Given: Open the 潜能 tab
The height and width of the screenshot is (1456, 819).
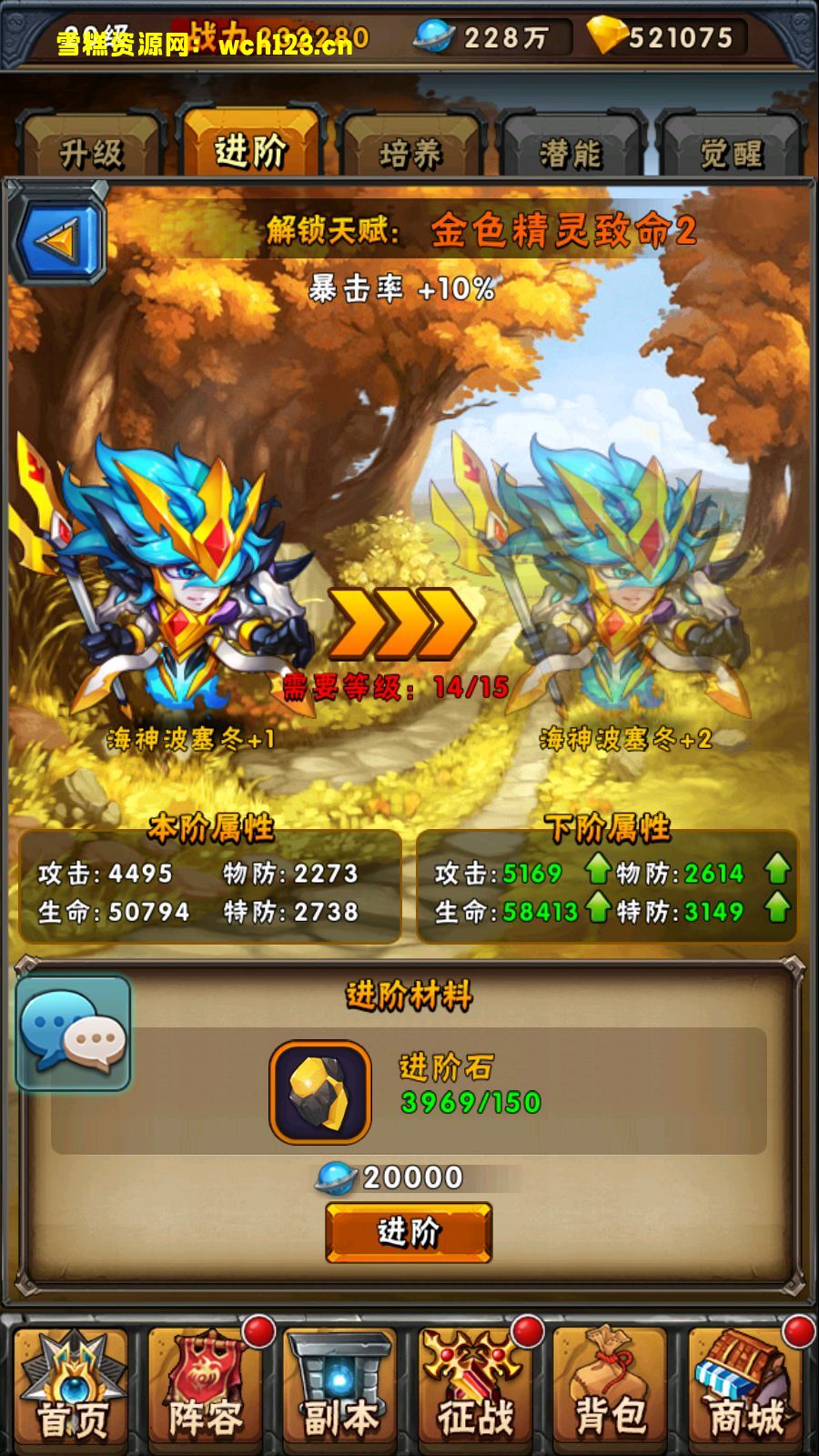Looking at the screenshot, I should point(571,150).
